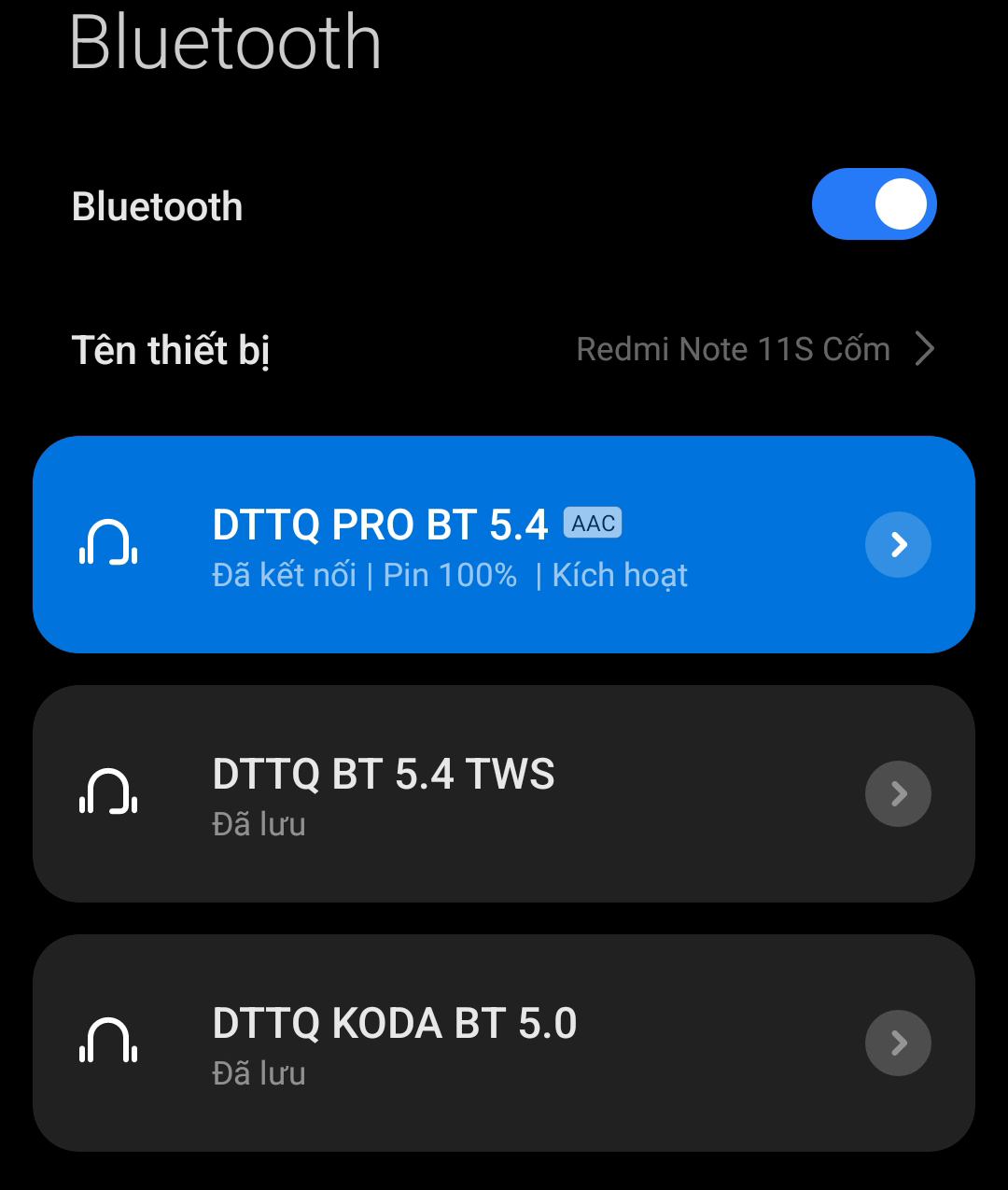Open details arrow for DTTQ KODA BT 5.0
Screen dimensions: 1008x1190
coord(898,1043)
